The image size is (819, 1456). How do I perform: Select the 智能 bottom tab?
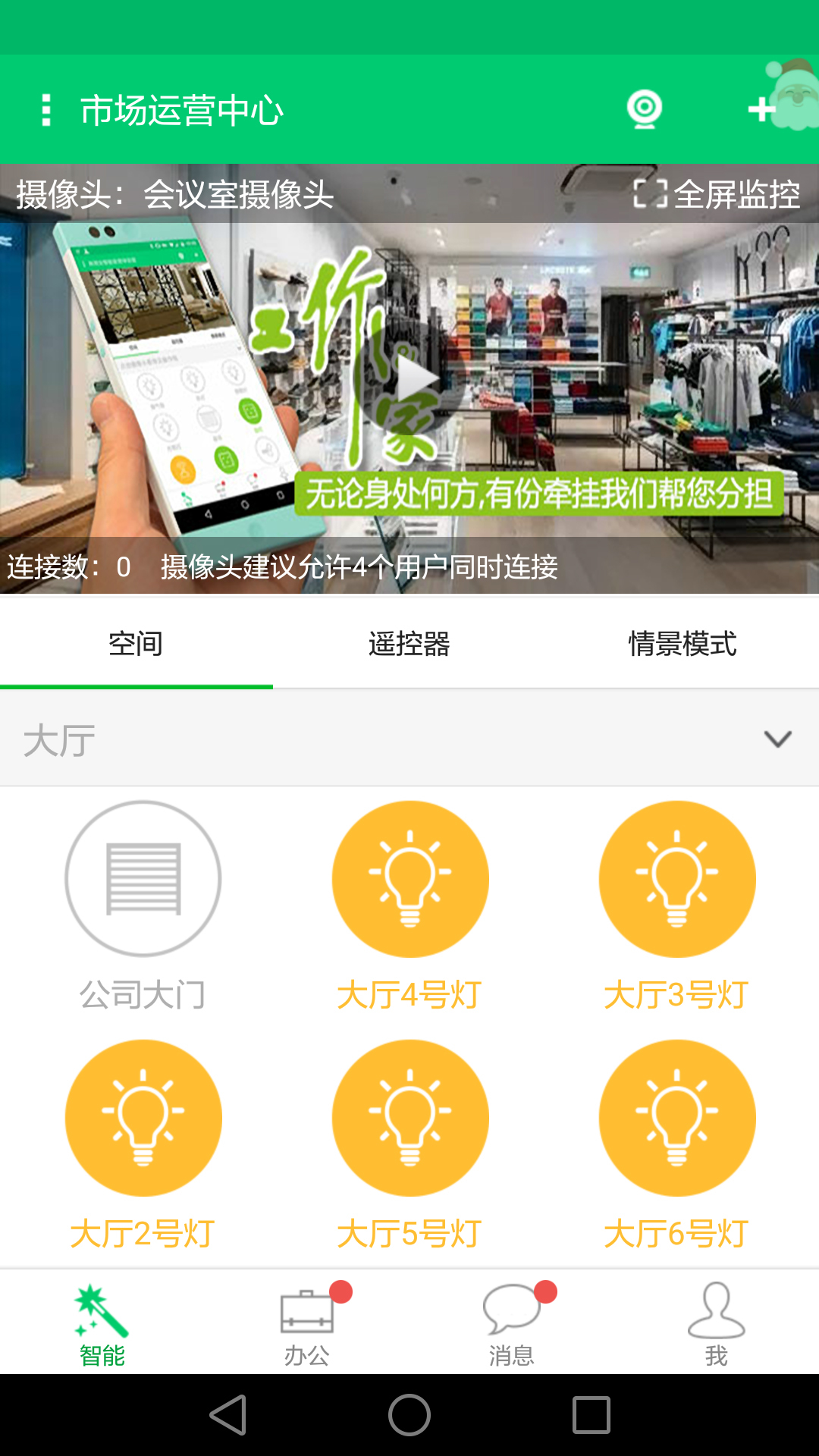(x=102, y=1323)
